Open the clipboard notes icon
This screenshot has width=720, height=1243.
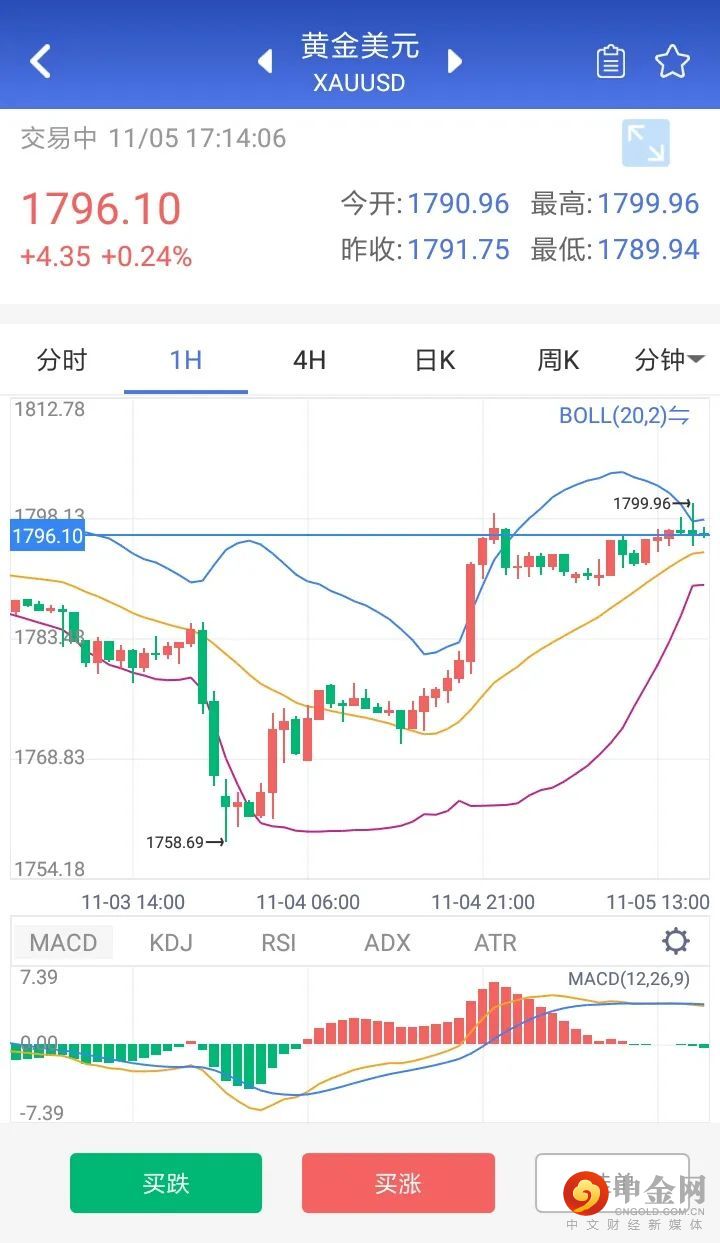click(610, 61)
